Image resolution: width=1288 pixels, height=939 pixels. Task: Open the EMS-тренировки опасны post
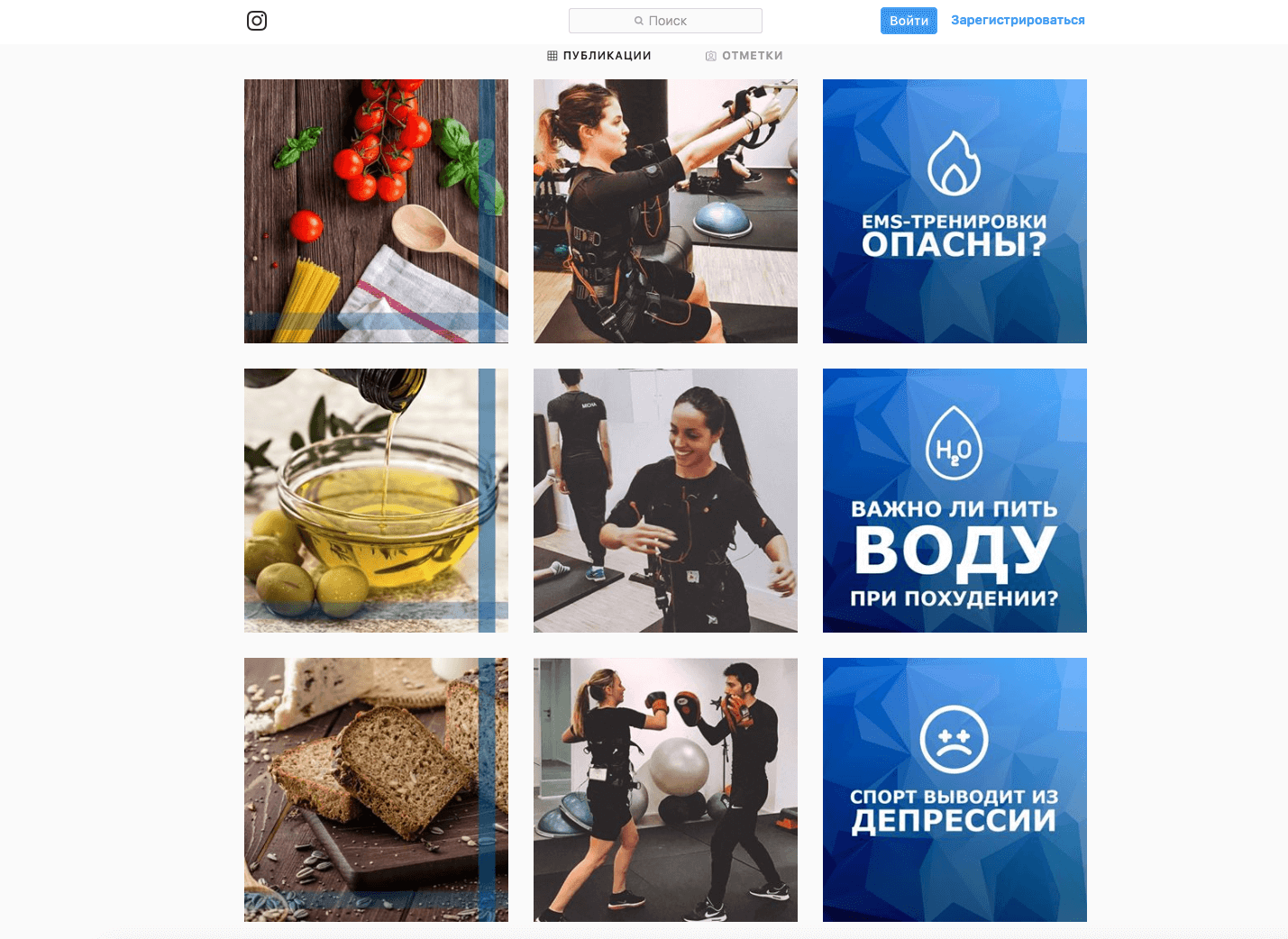(955, 211)
